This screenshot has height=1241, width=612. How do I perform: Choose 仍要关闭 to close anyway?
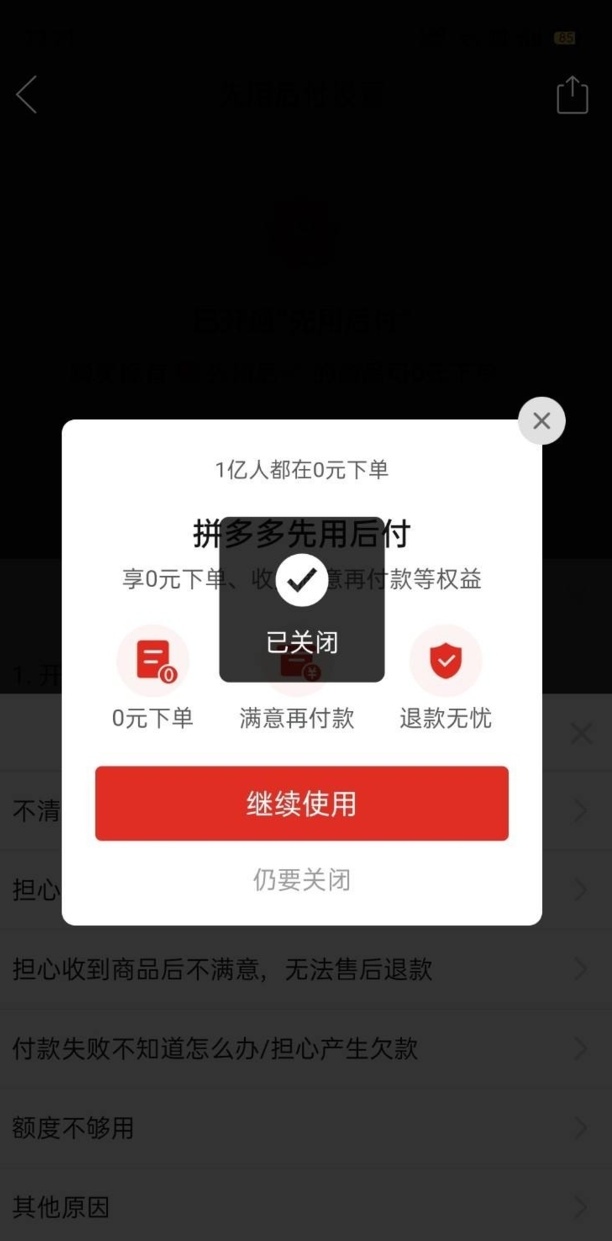[x=301, y=880]
